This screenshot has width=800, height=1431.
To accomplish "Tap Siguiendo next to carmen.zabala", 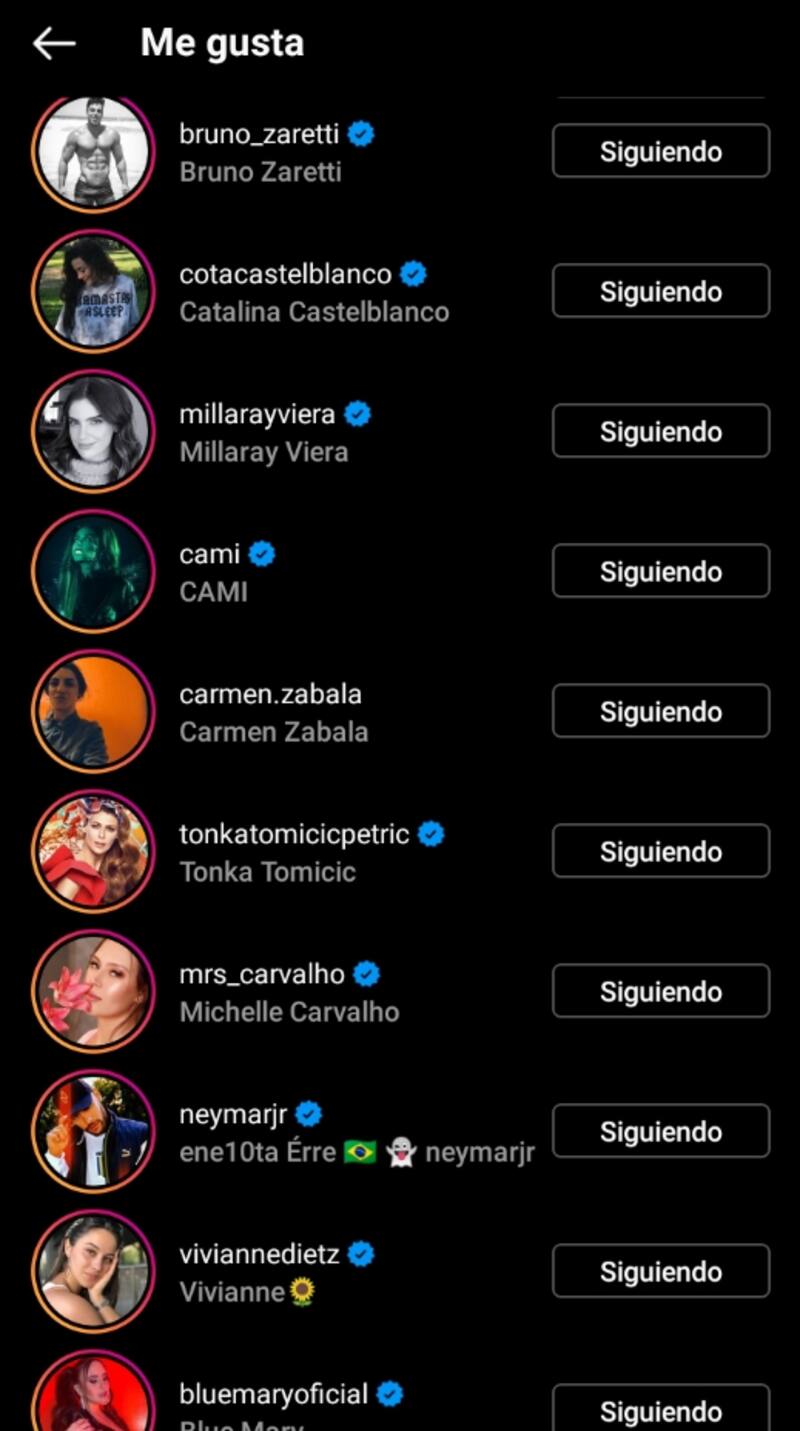I will pos(660,711).
